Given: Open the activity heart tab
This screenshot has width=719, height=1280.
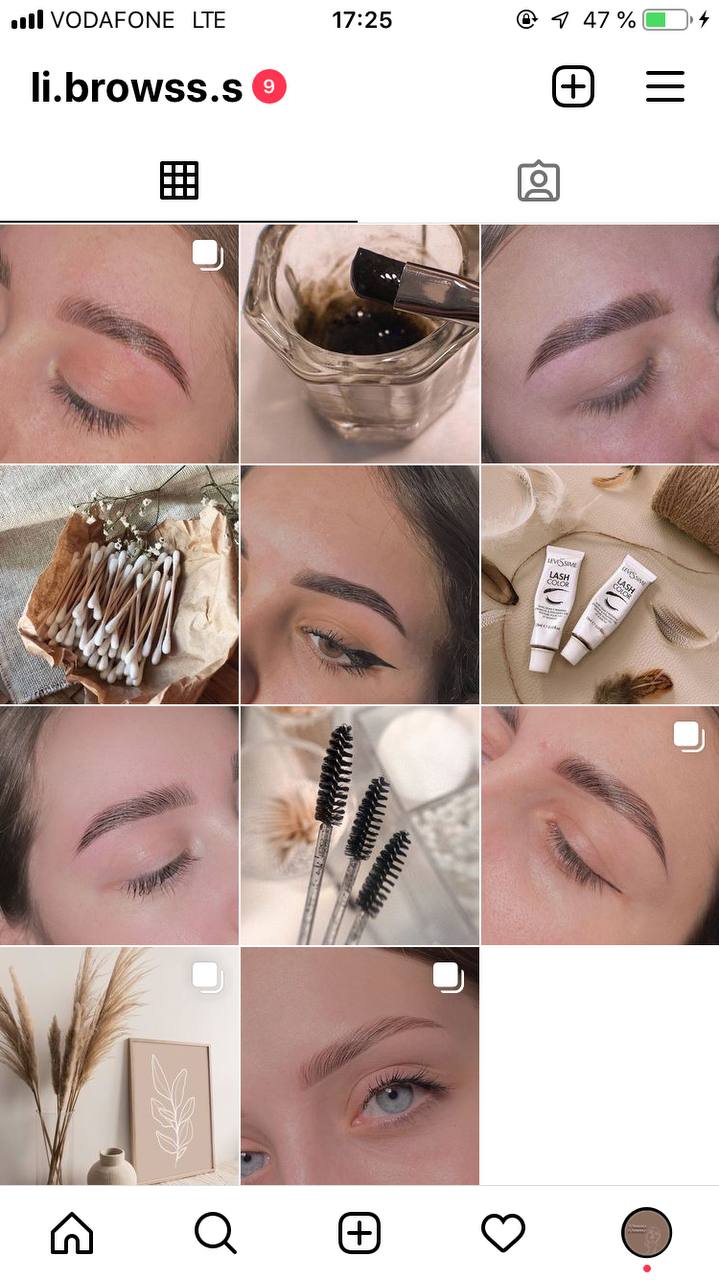Looking at the screenshot, I should [x=503, y=1233].
